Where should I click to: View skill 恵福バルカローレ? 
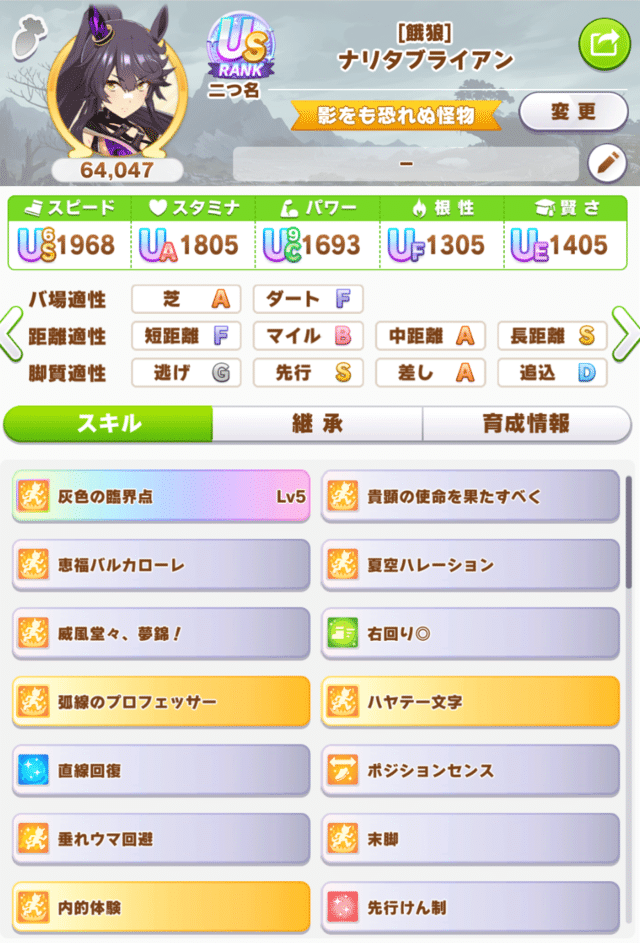pyautogui.click(x=161, y=564)
